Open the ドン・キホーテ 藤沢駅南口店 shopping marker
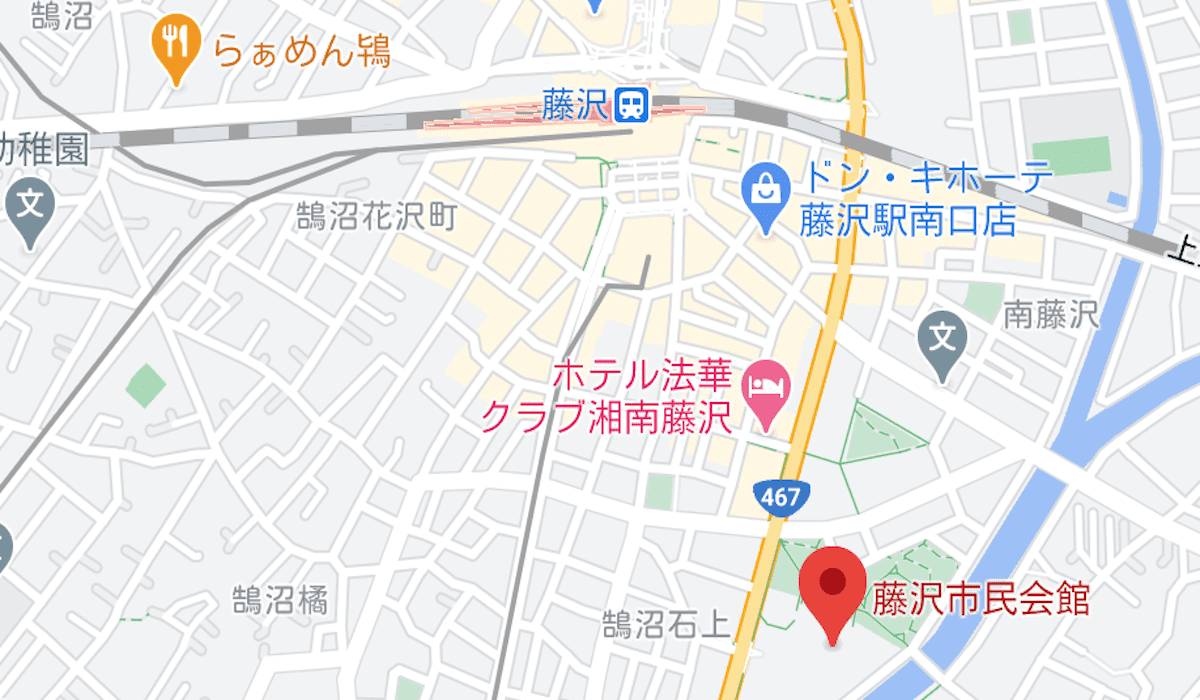 (767, 190)
